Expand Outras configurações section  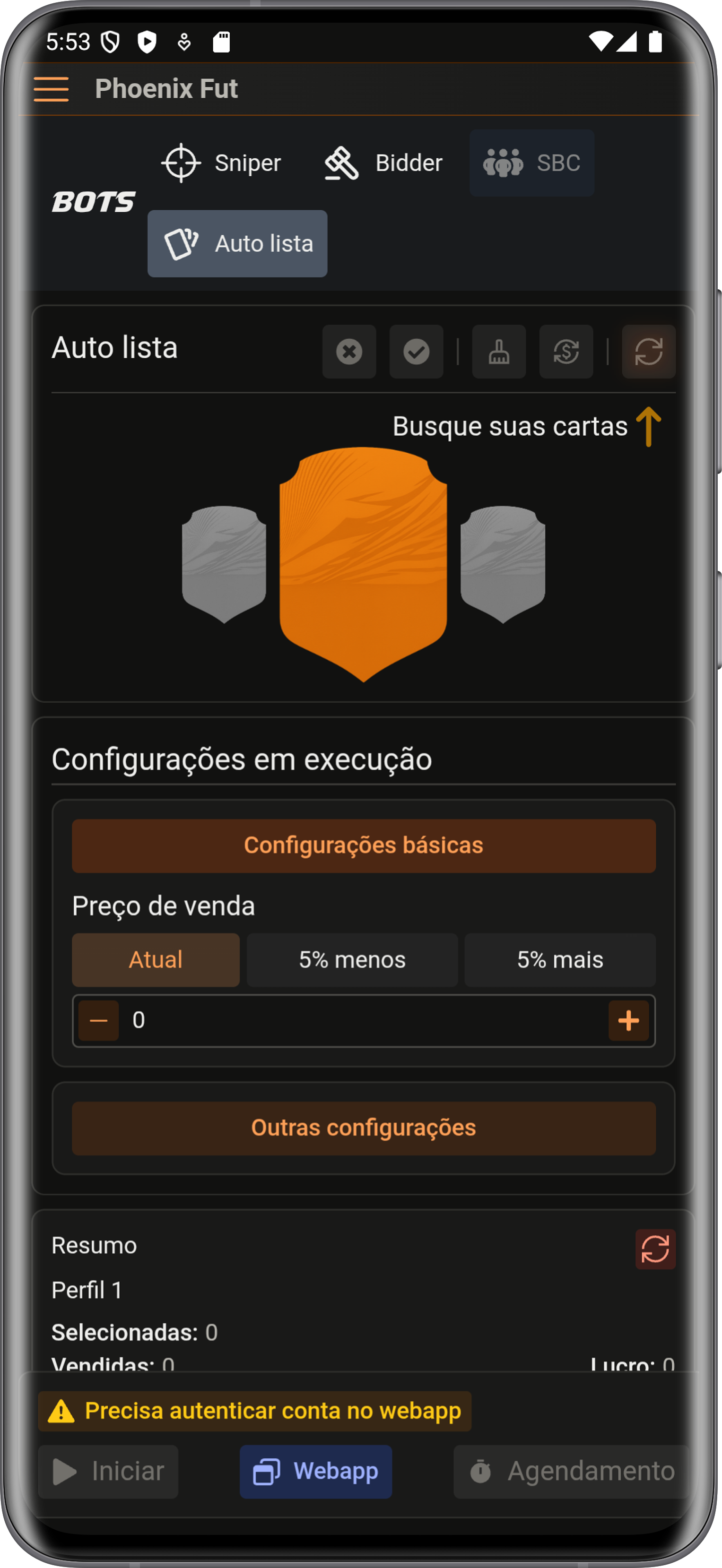click(x=364, y=1127)
